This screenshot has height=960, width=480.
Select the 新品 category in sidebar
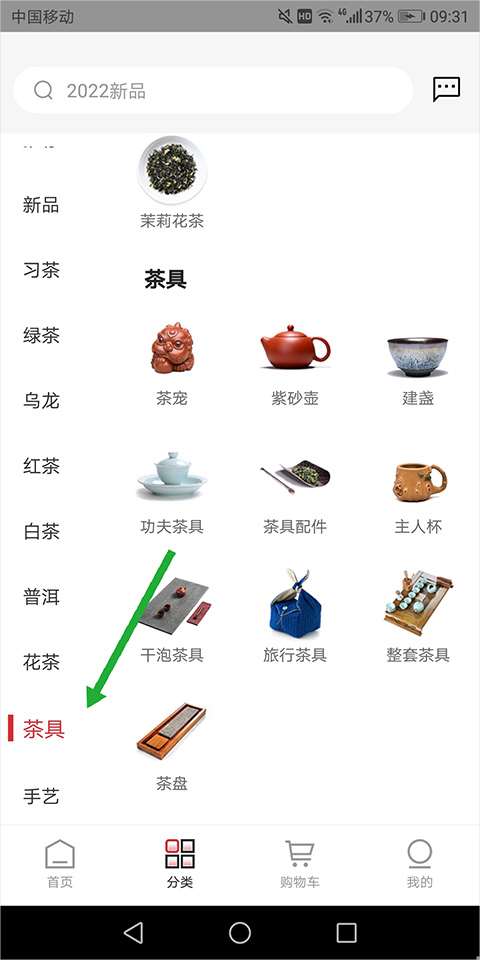[x=41, y=204]
